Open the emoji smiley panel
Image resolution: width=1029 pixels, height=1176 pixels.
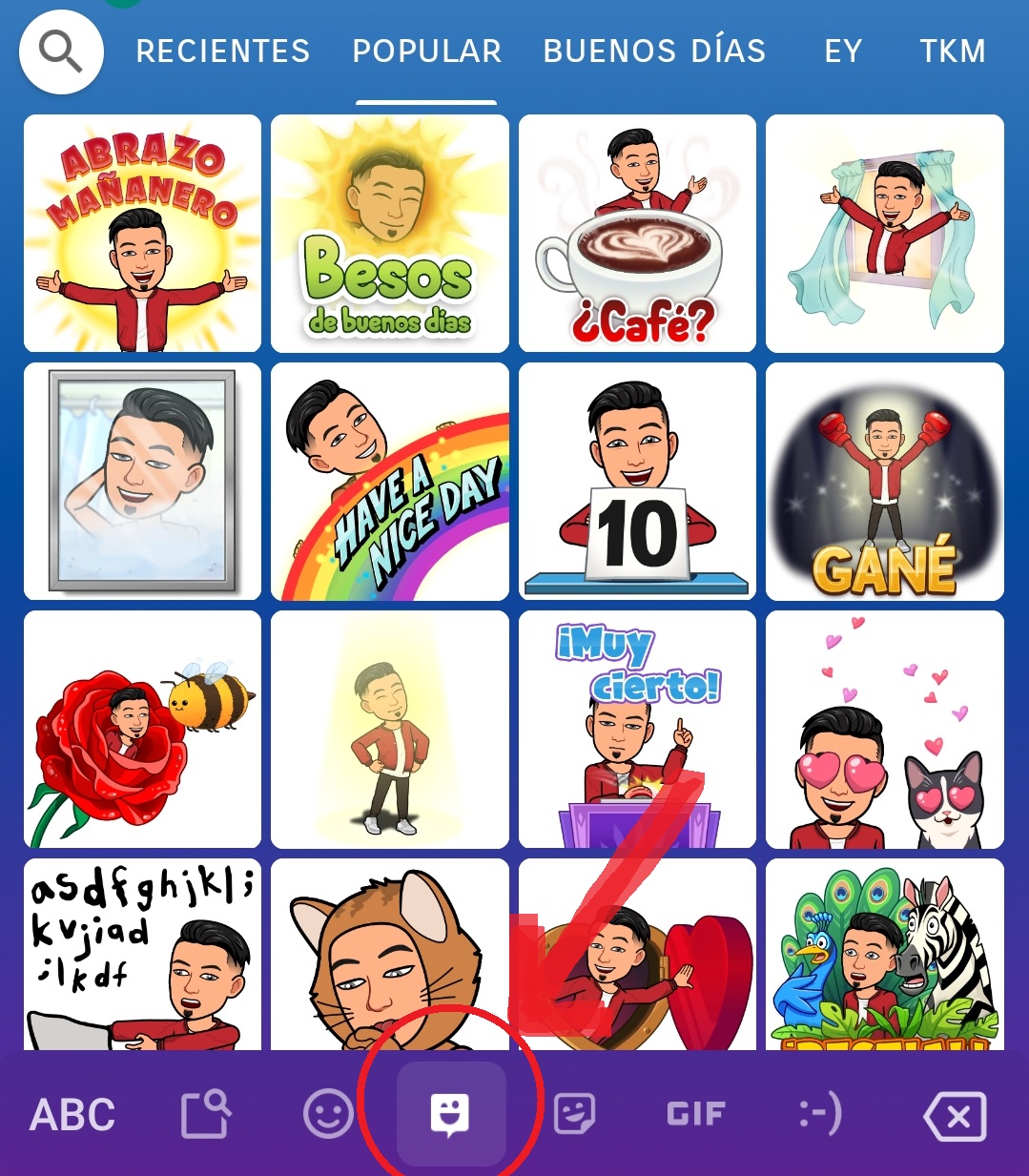(x=327, y=1114)
